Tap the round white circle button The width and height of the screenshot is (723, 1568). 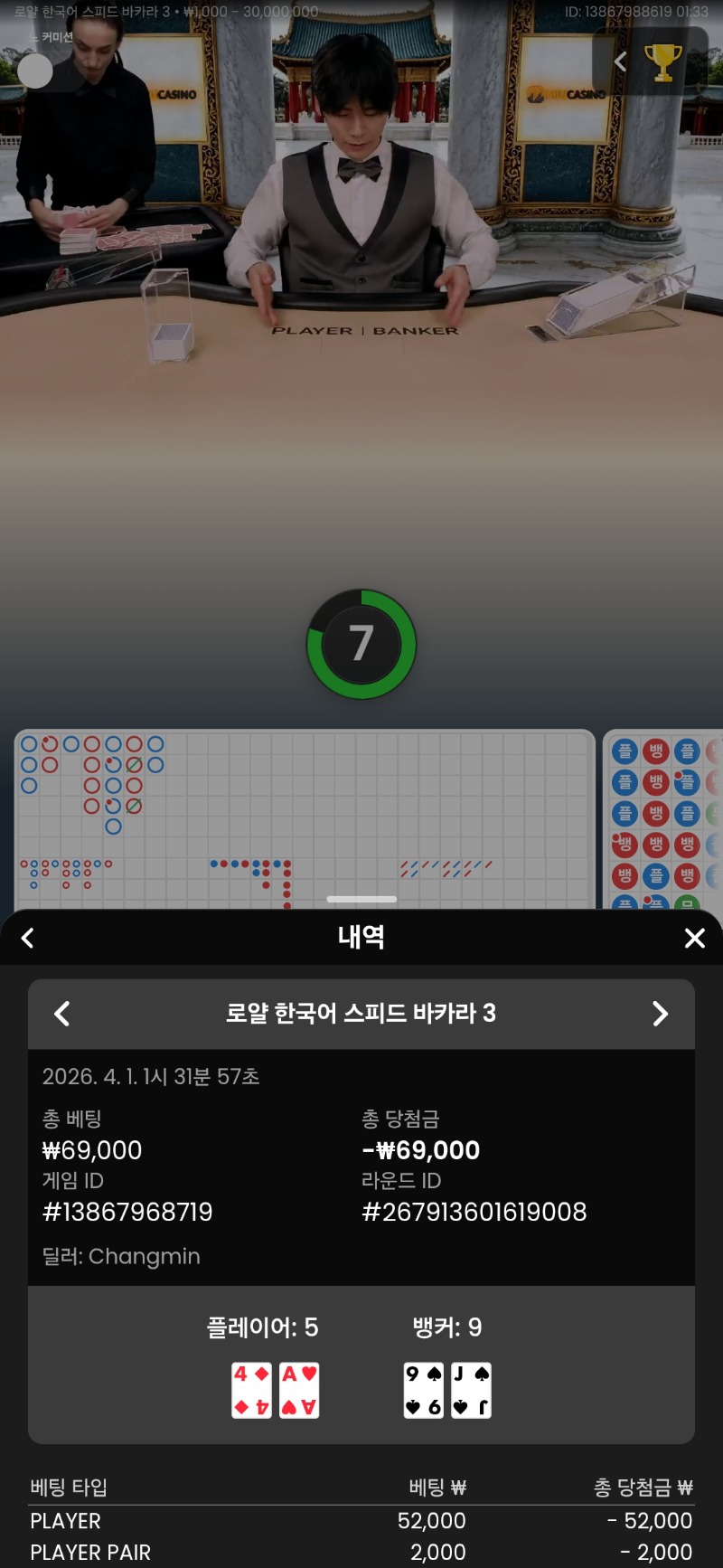pyautogui.click(x=35, y=71)
